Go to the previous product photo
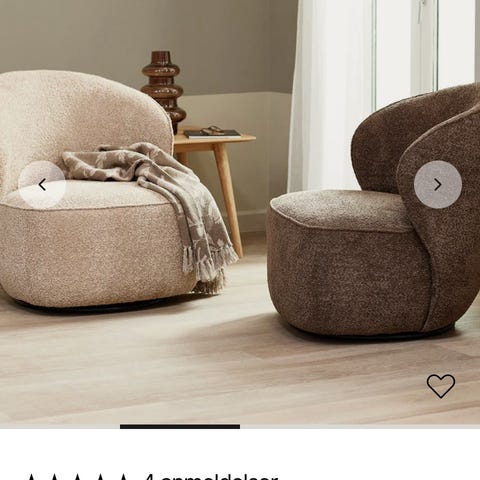Screen dimensions: 480x480 pyautogui.click(x=42, y=184)
